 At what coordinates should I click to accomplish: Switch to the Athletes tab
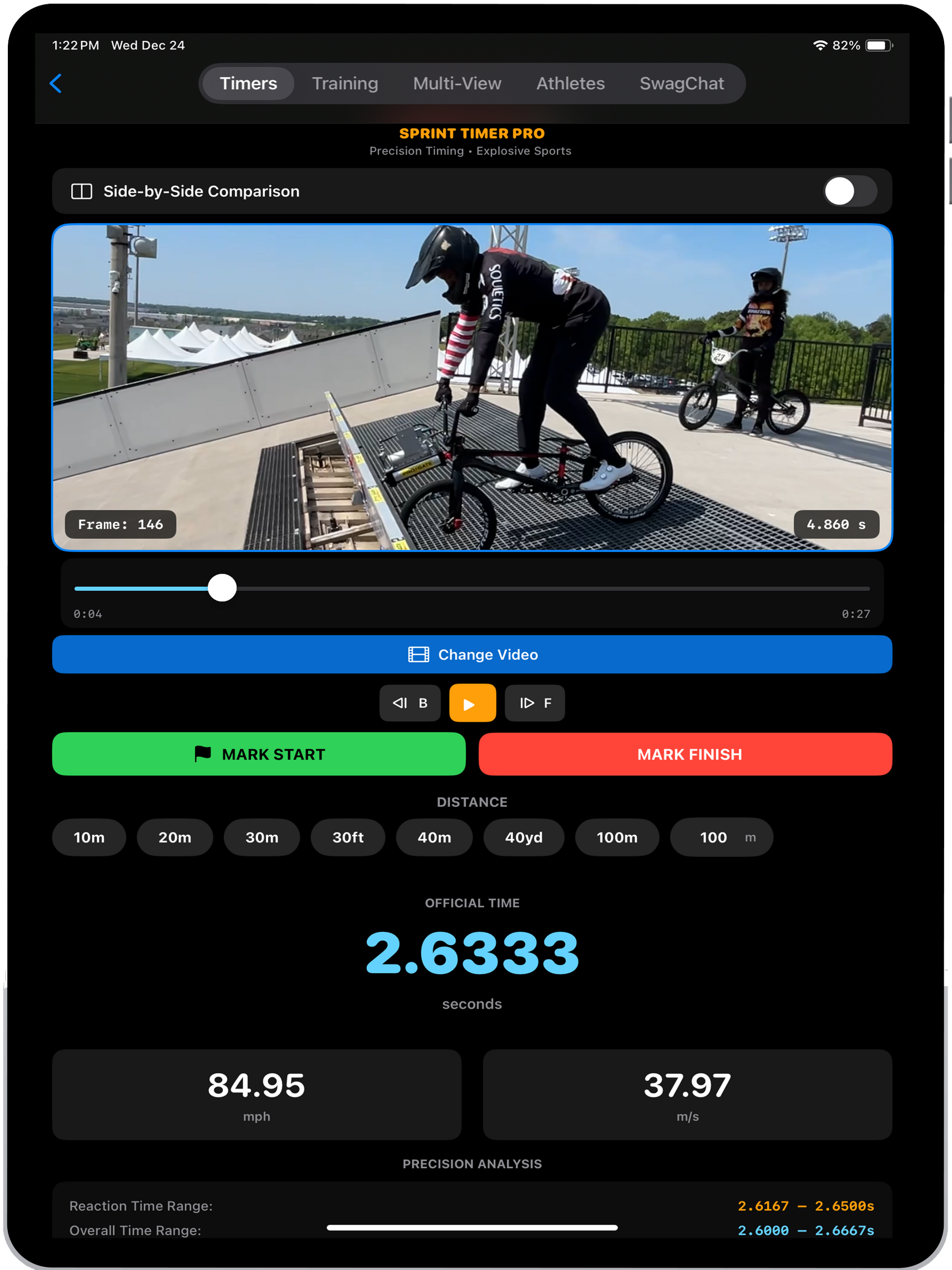(570, 83)
